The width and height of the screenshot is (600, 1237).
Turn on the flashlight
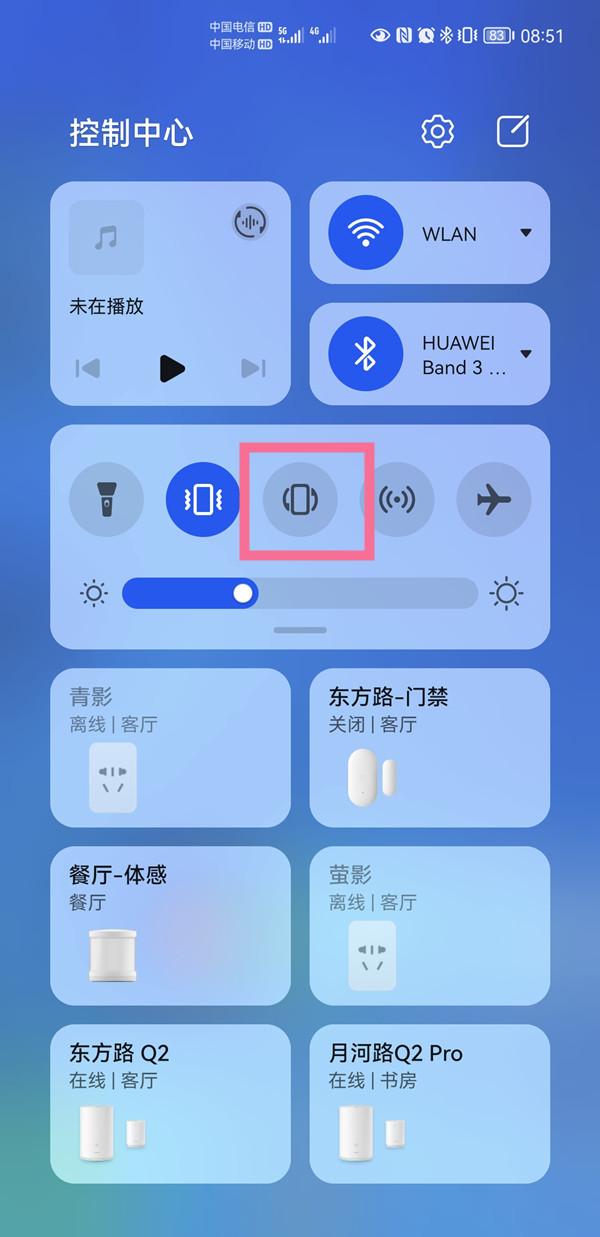point(106,499)
